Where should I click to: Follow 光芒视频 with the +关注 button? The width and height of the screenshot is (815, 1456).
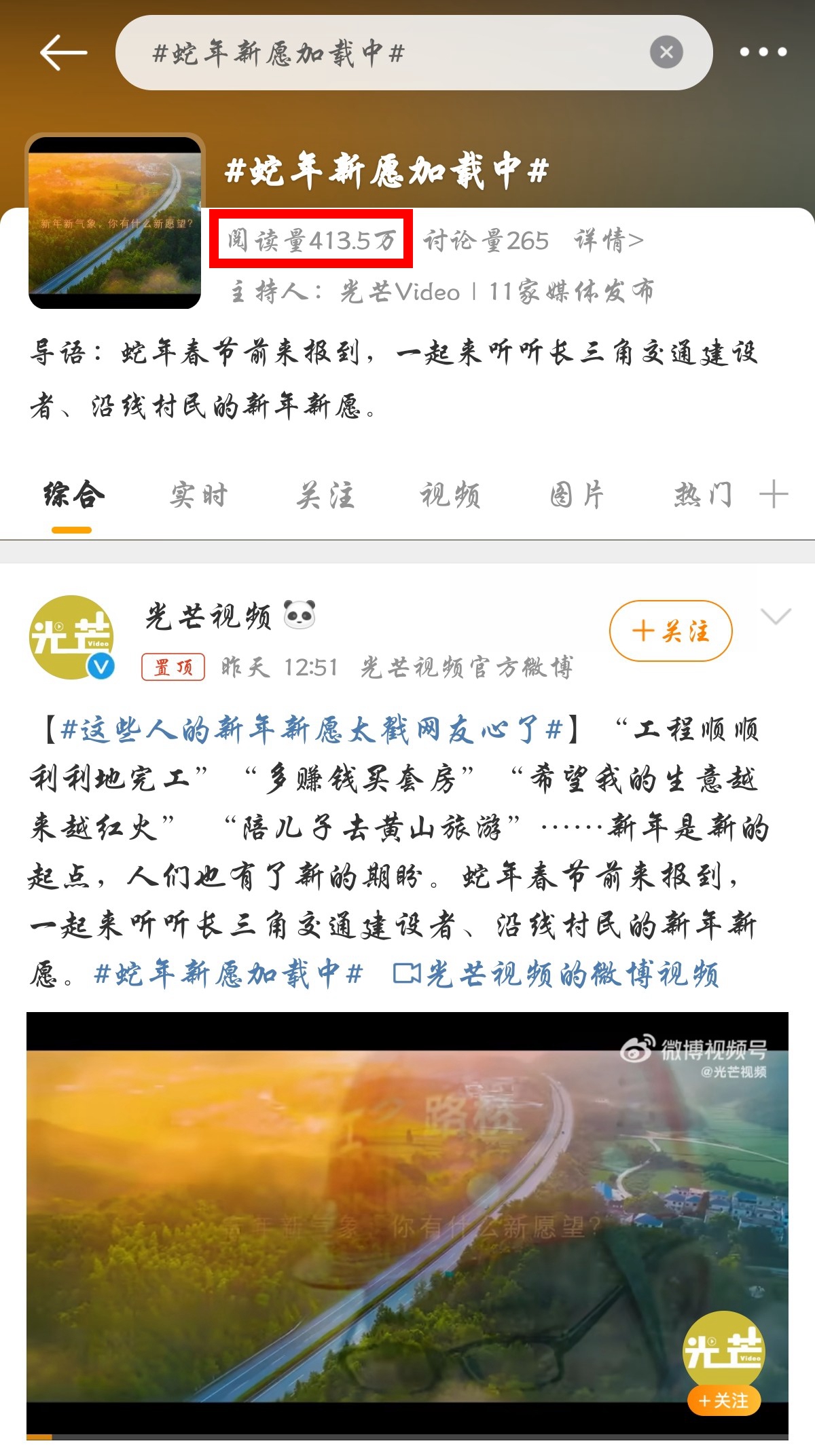tap(670, 631)
